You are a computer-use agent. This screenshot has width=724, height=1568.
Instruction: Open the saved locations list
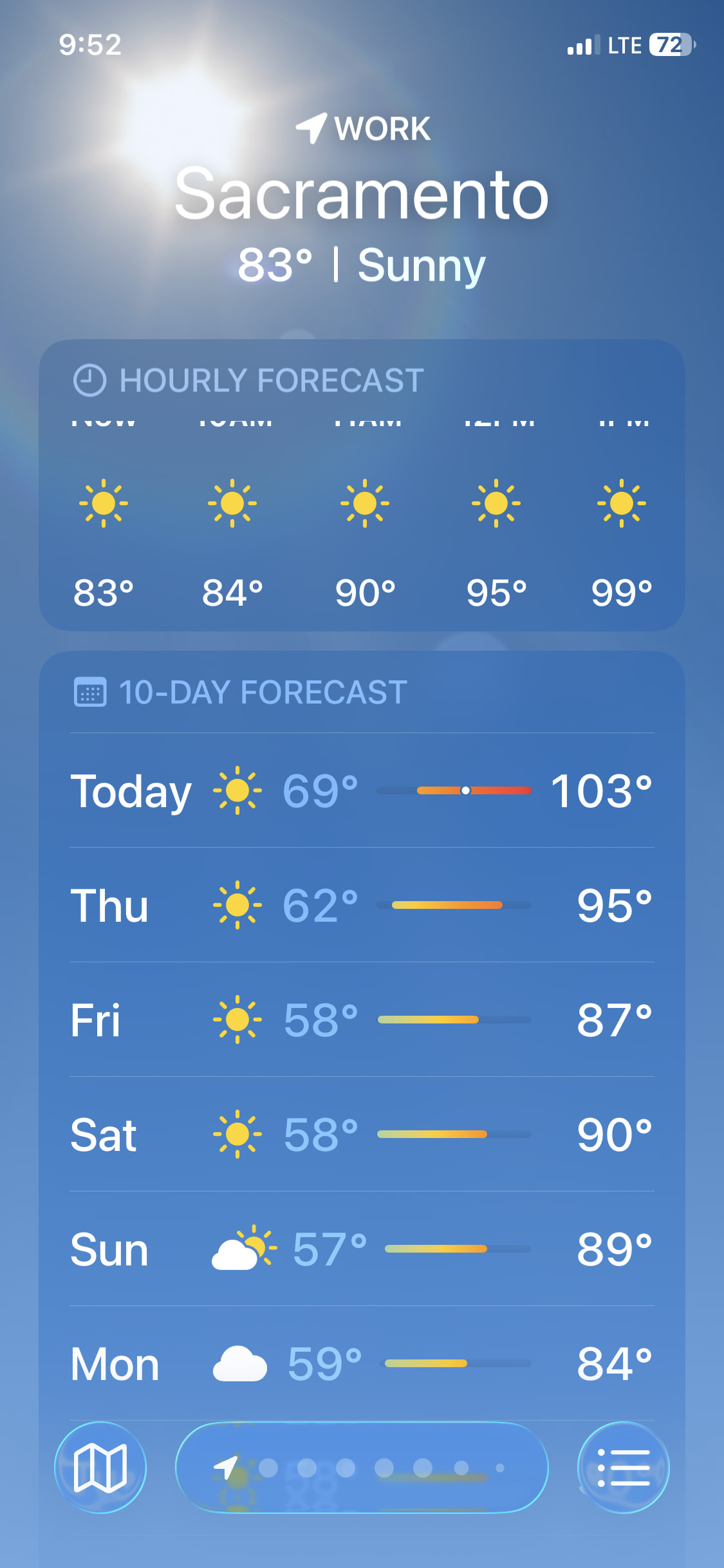623,1468
